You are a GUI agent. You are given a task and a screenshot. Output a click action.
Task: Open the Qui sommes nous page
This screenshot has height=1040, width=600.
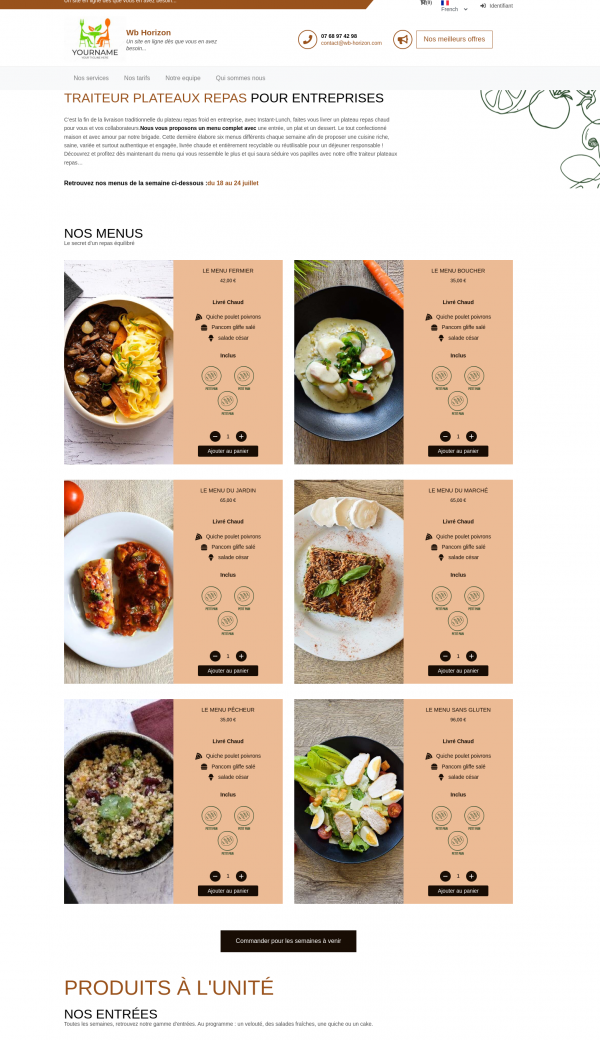pyautogui.click(x=240, y=78)
